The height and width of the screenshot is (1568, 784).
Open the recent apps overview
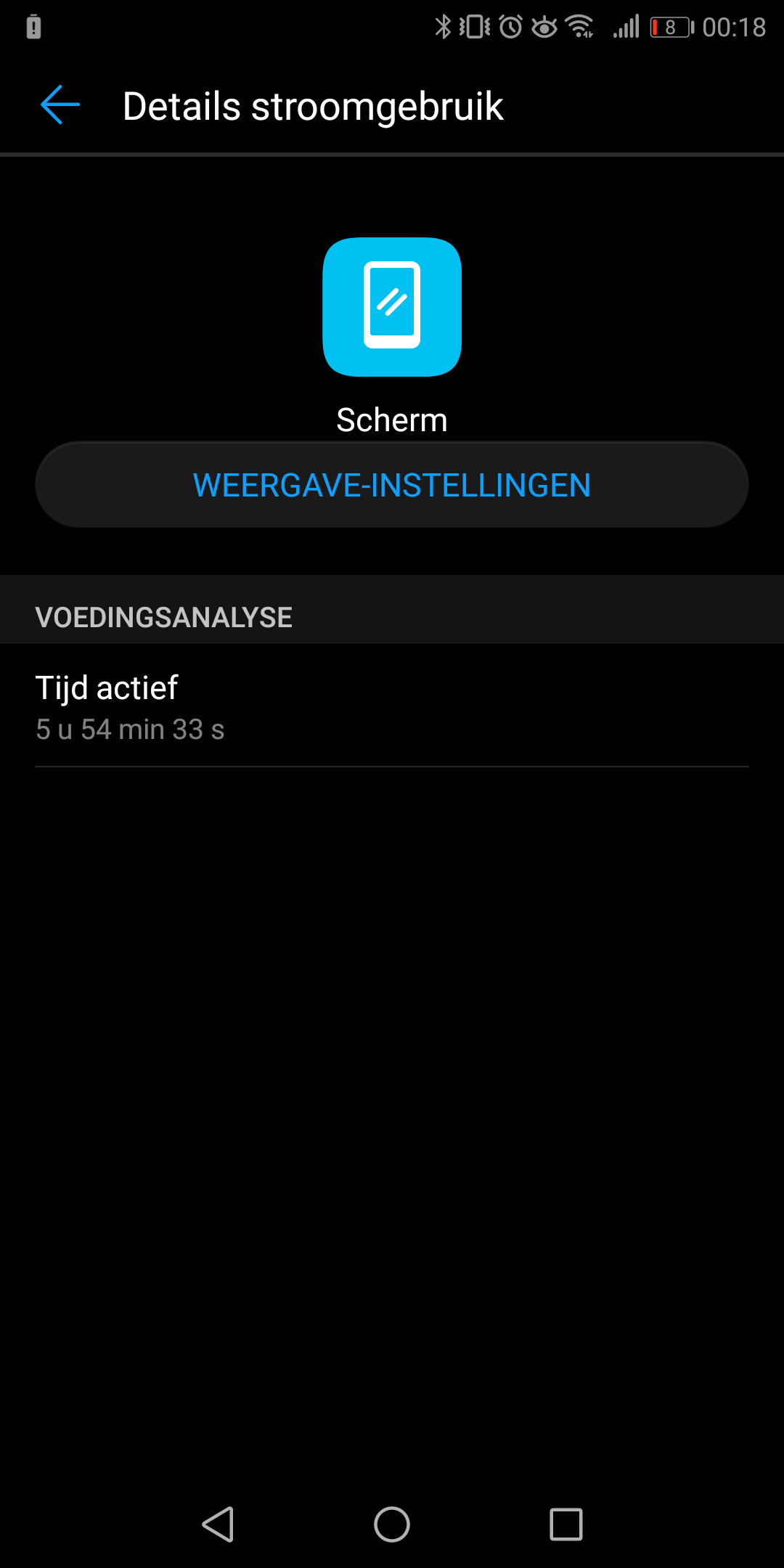(x=566, y=1524)
